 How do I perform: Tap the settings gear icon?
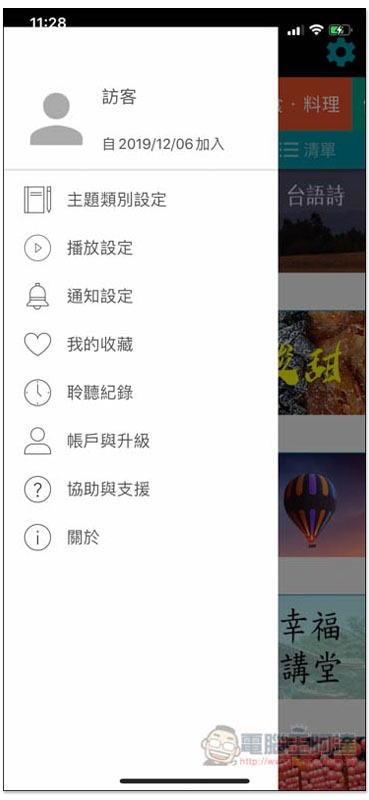(341, 52)
